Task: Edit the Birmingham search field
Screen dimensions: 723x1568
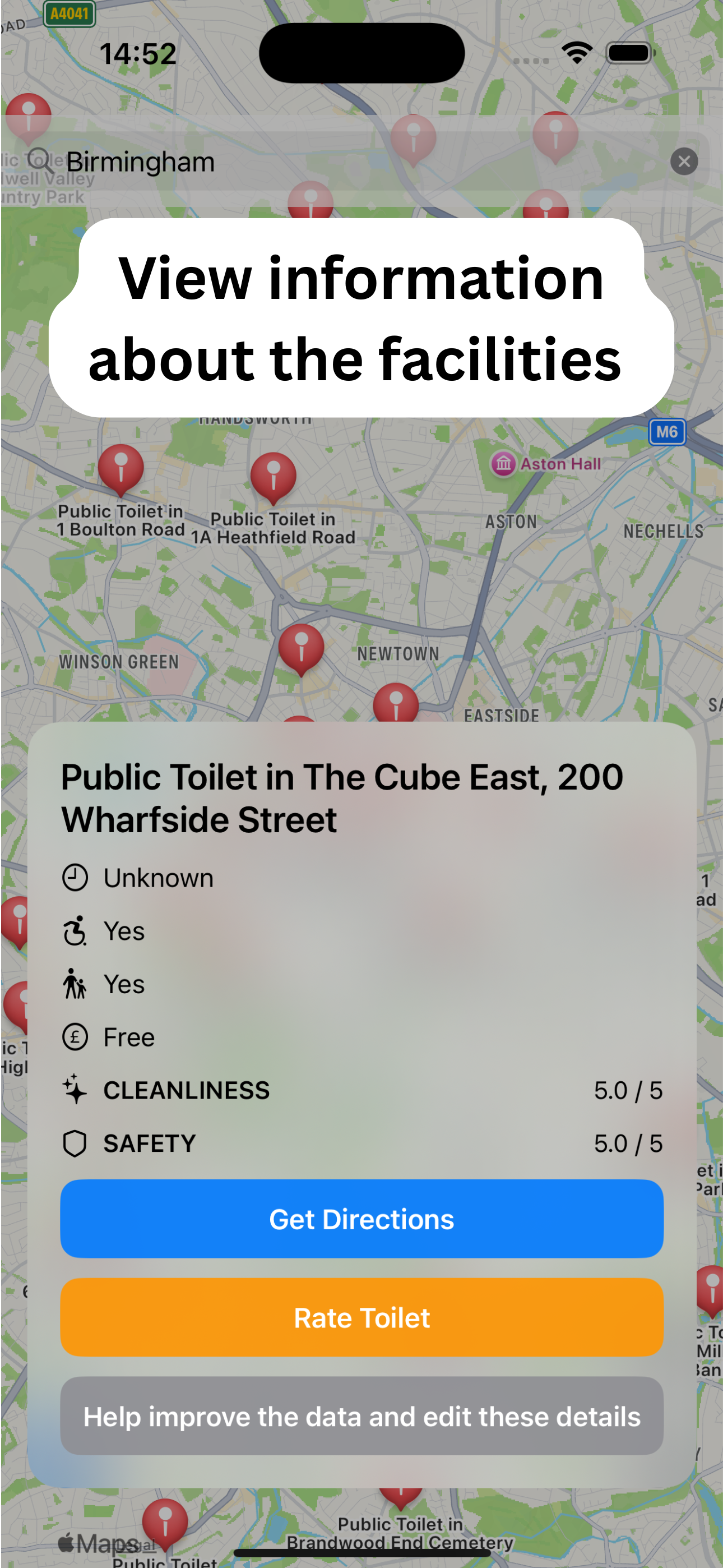Action: pos(353,162)
